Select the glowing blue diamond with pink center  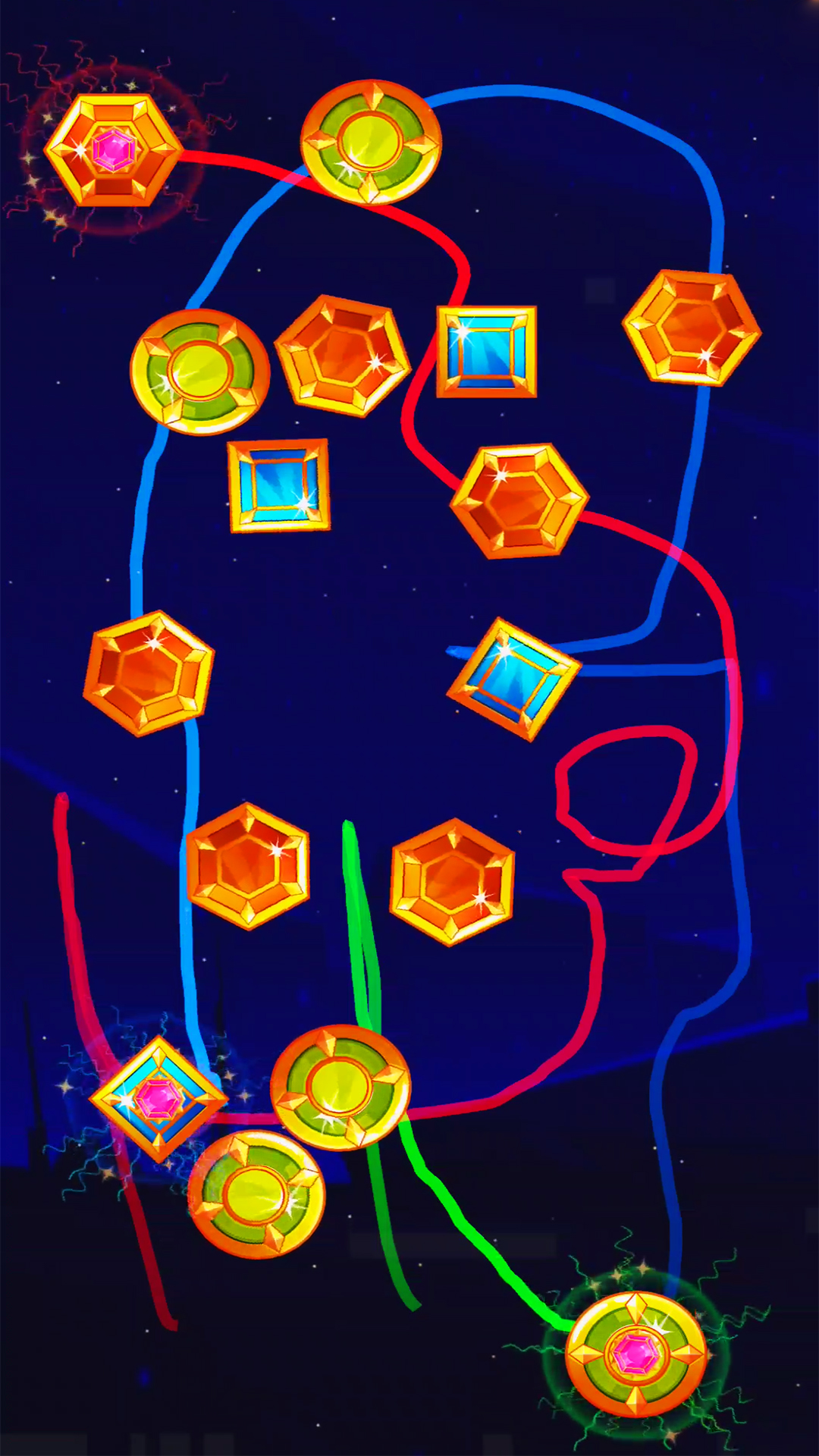point(158,1099)
